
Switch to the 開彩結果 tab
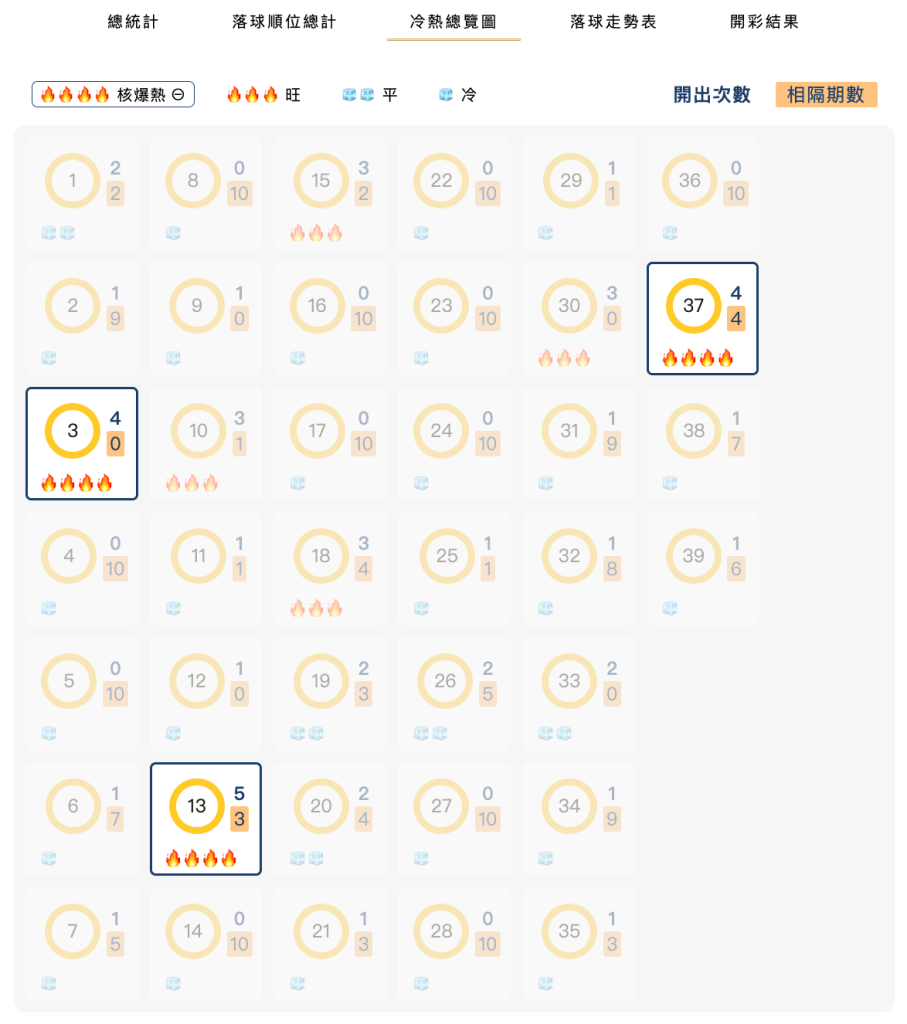[764, 22]
